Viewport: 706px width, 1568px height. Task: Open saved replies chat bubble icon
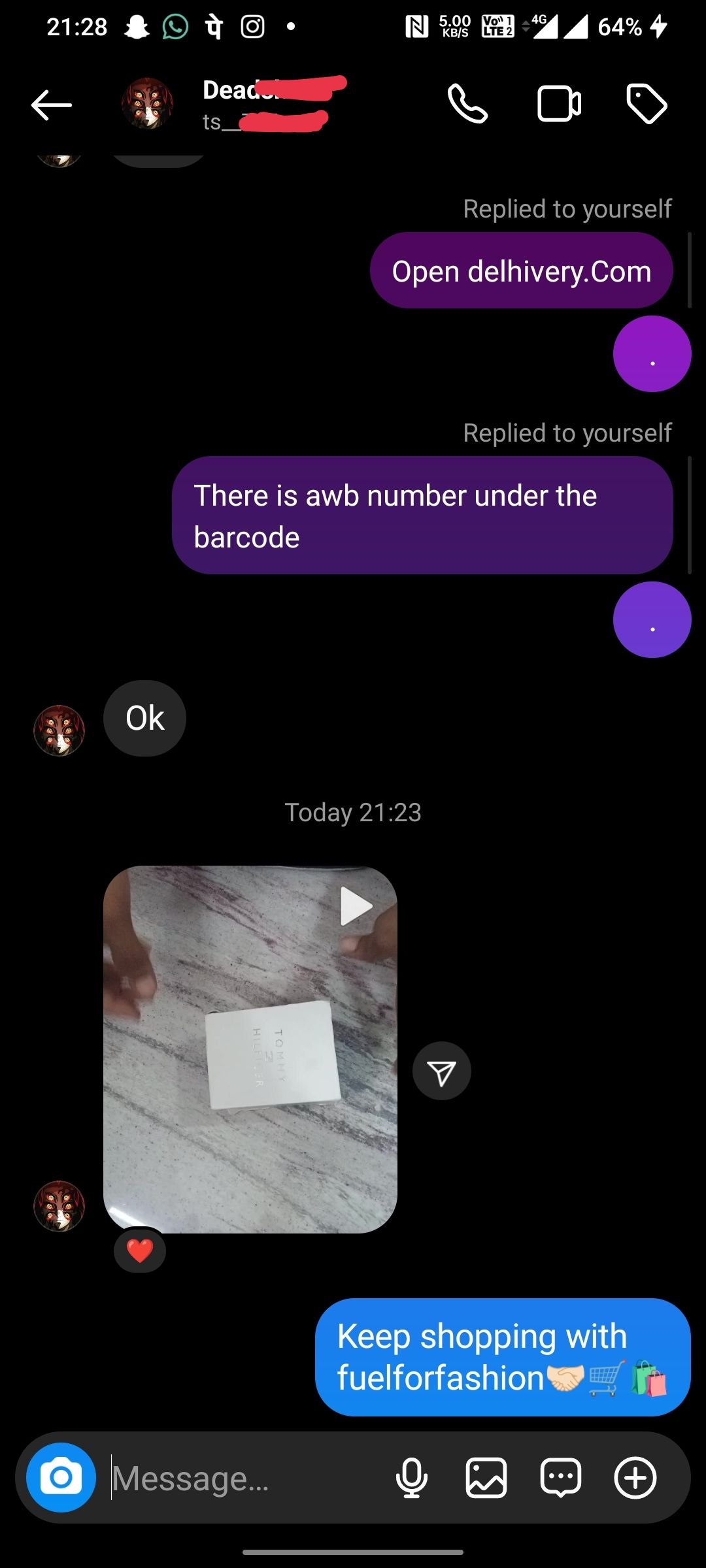[x=560, y=1478]
